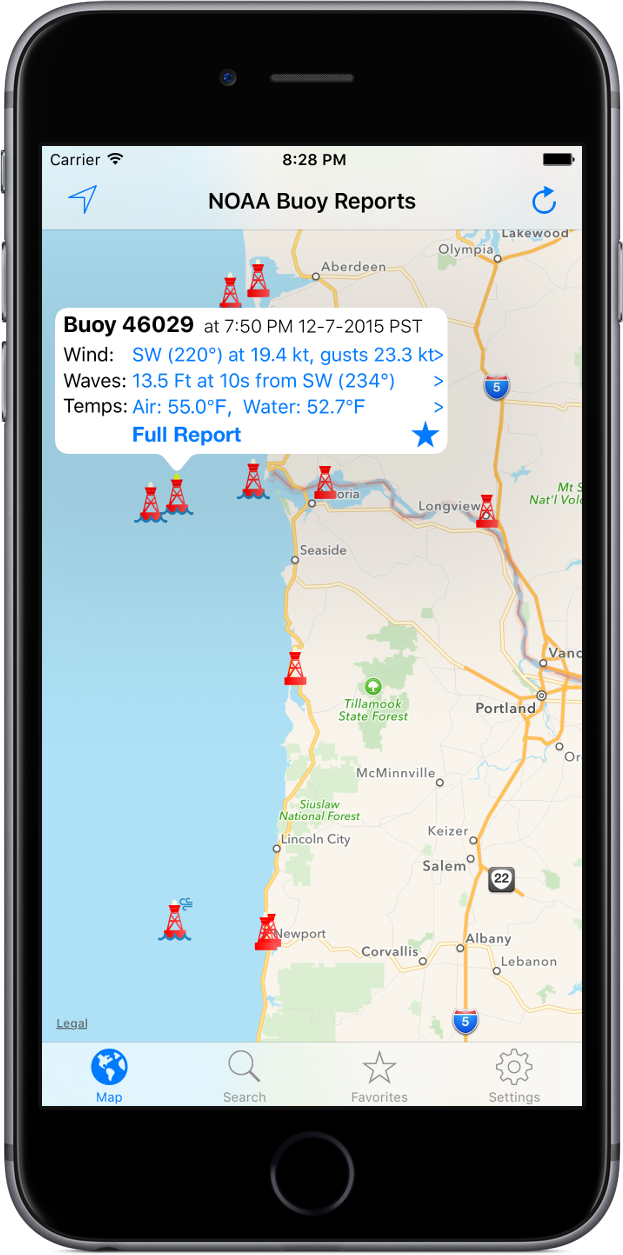The width and height of the screenshot is (623, 1255).
Task: Refresh the buoy reports
Action: 543,201
